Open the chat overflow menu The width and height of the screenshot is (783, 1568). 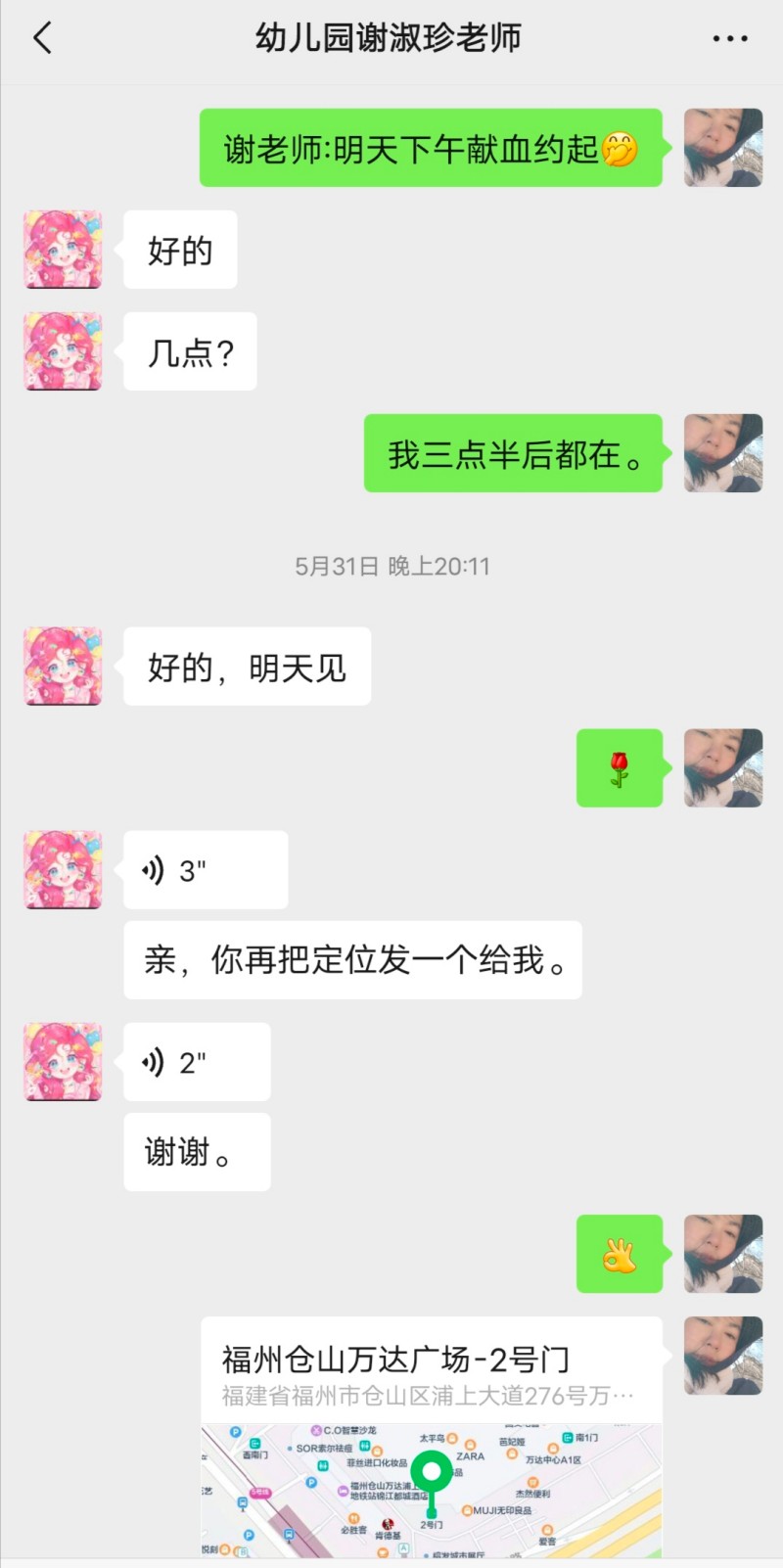(x=730, y=39)
